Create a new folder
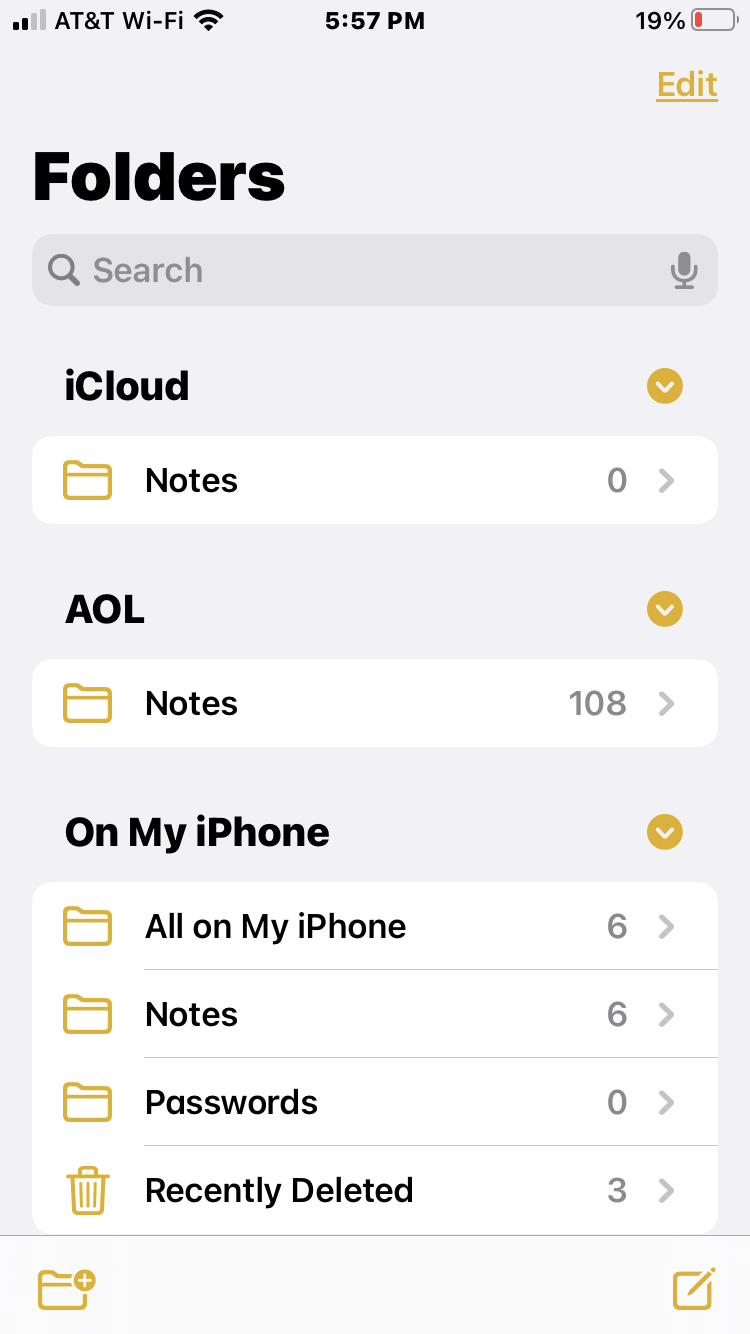Image resolution: width=750 pixels, height=1334 pixels. click(x=66, y=1288)
